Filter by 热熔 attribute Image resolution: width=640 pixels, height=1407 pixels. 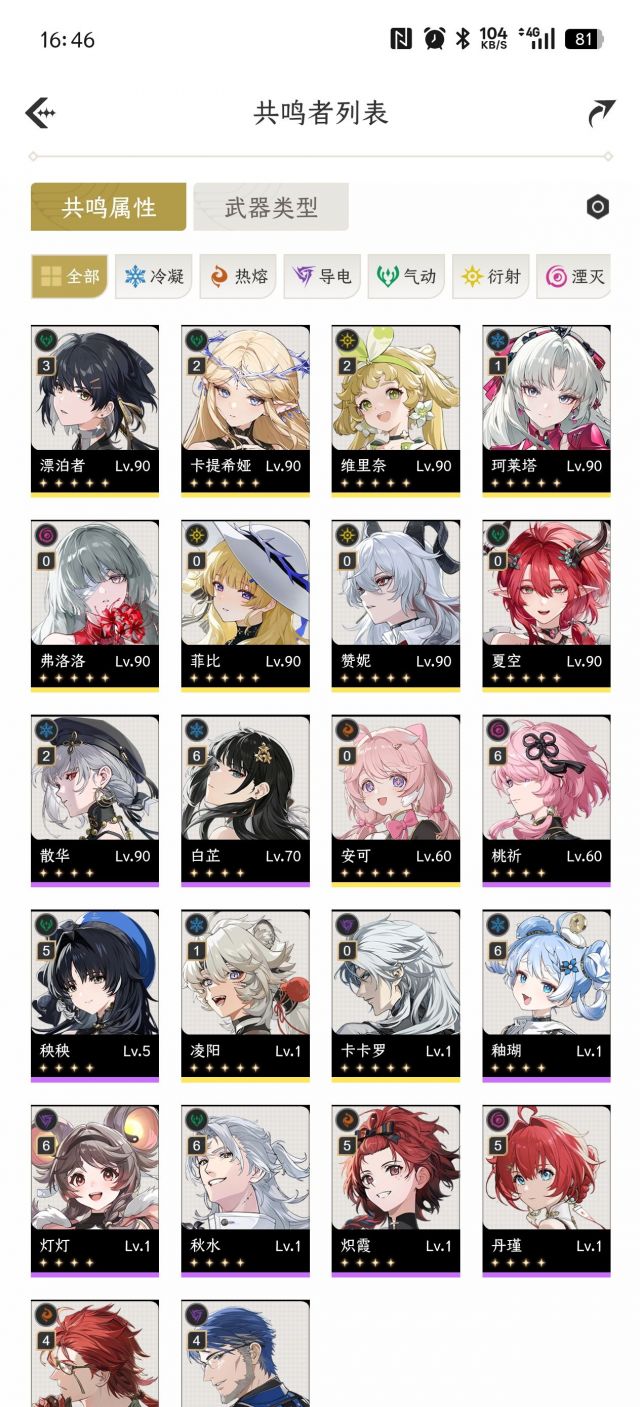click(x=238, y=276)
